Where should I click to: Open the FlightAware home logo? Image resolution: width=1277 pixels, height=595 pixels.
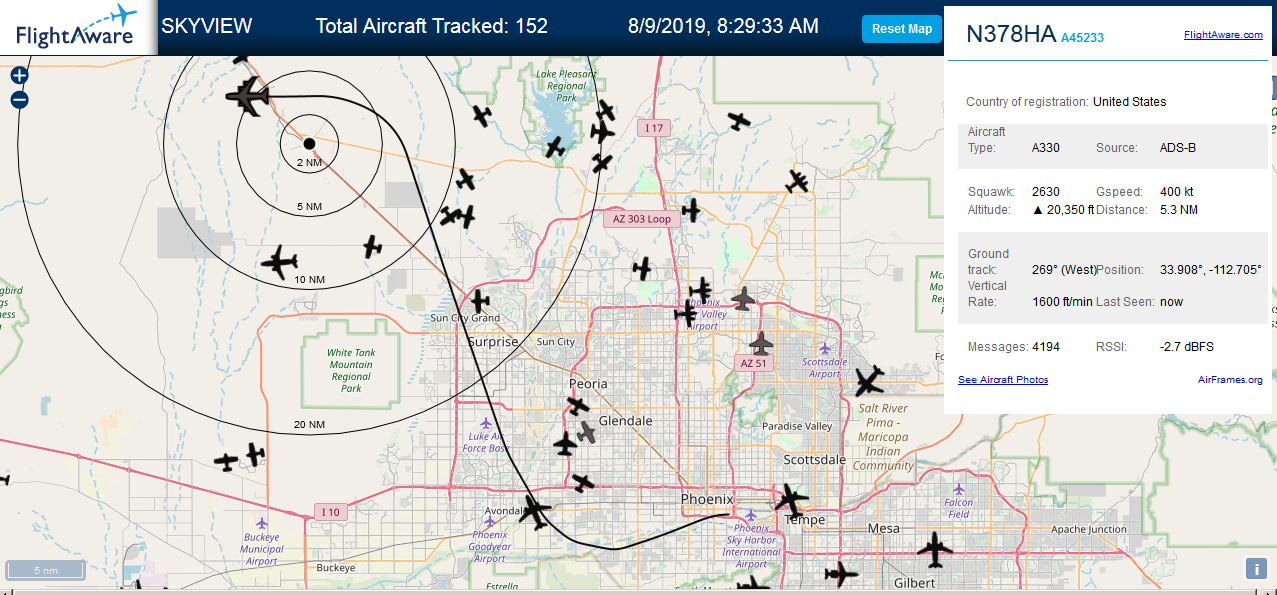click(75, 26)
